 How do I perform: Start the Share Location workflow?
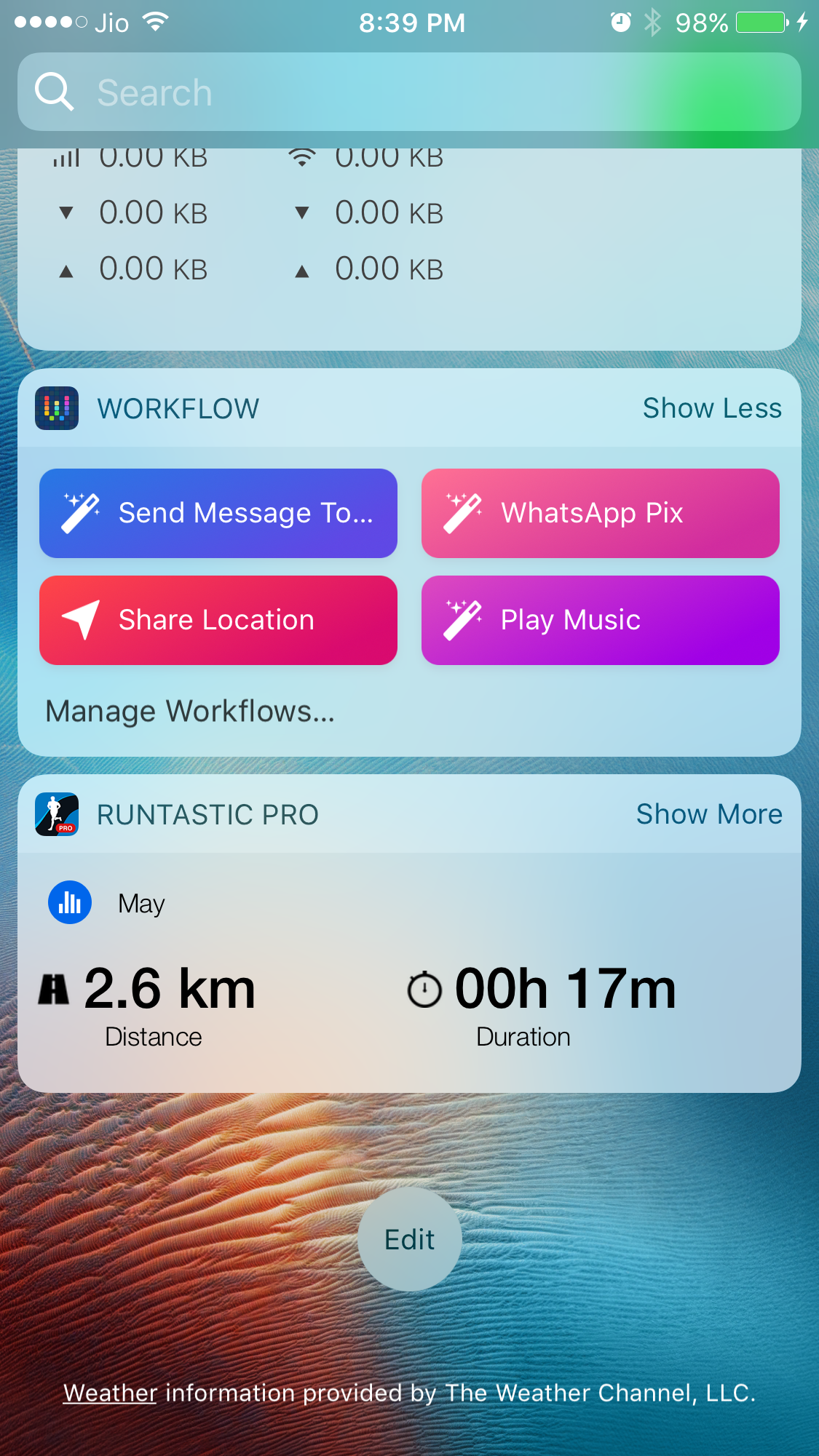coord(218,620)
